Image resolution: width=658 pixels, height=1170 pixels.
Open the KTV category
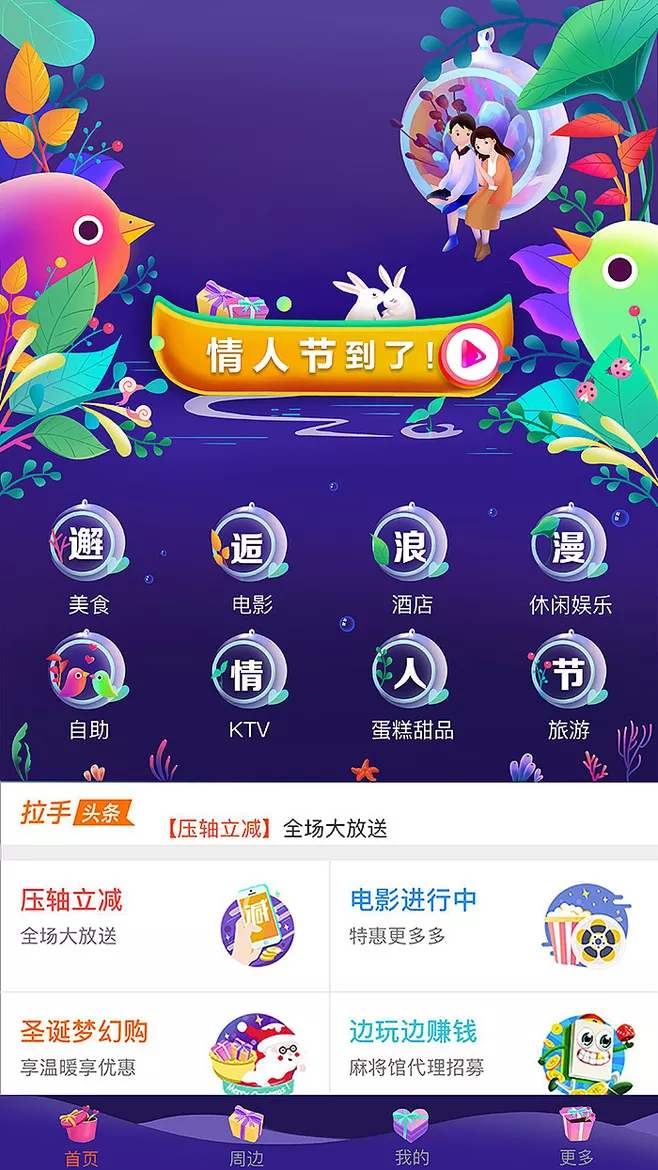[250, 688]
